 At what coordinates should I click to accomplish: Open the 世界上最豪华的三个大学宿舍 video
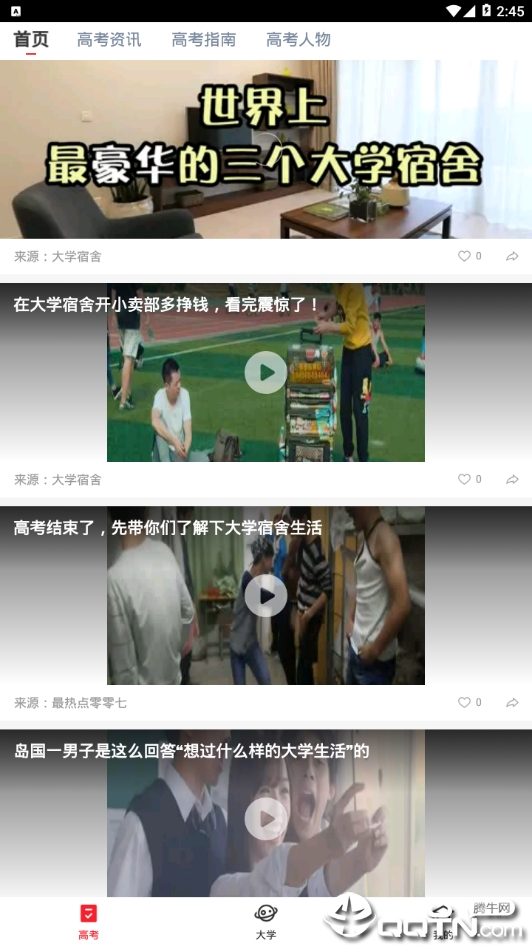pos(266,149)
